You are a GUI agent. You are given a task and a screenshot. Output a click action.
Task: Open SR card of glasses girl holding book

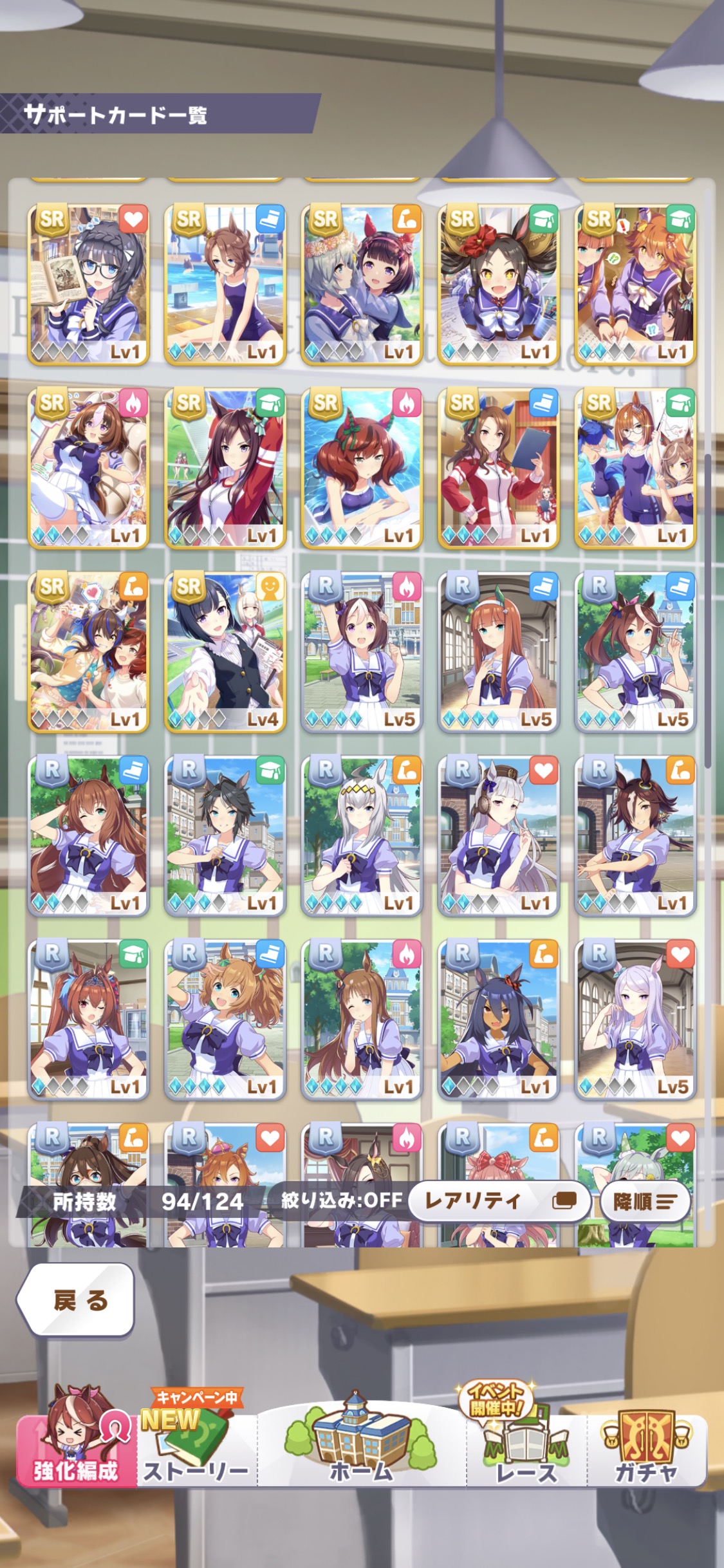pos(89,285)
